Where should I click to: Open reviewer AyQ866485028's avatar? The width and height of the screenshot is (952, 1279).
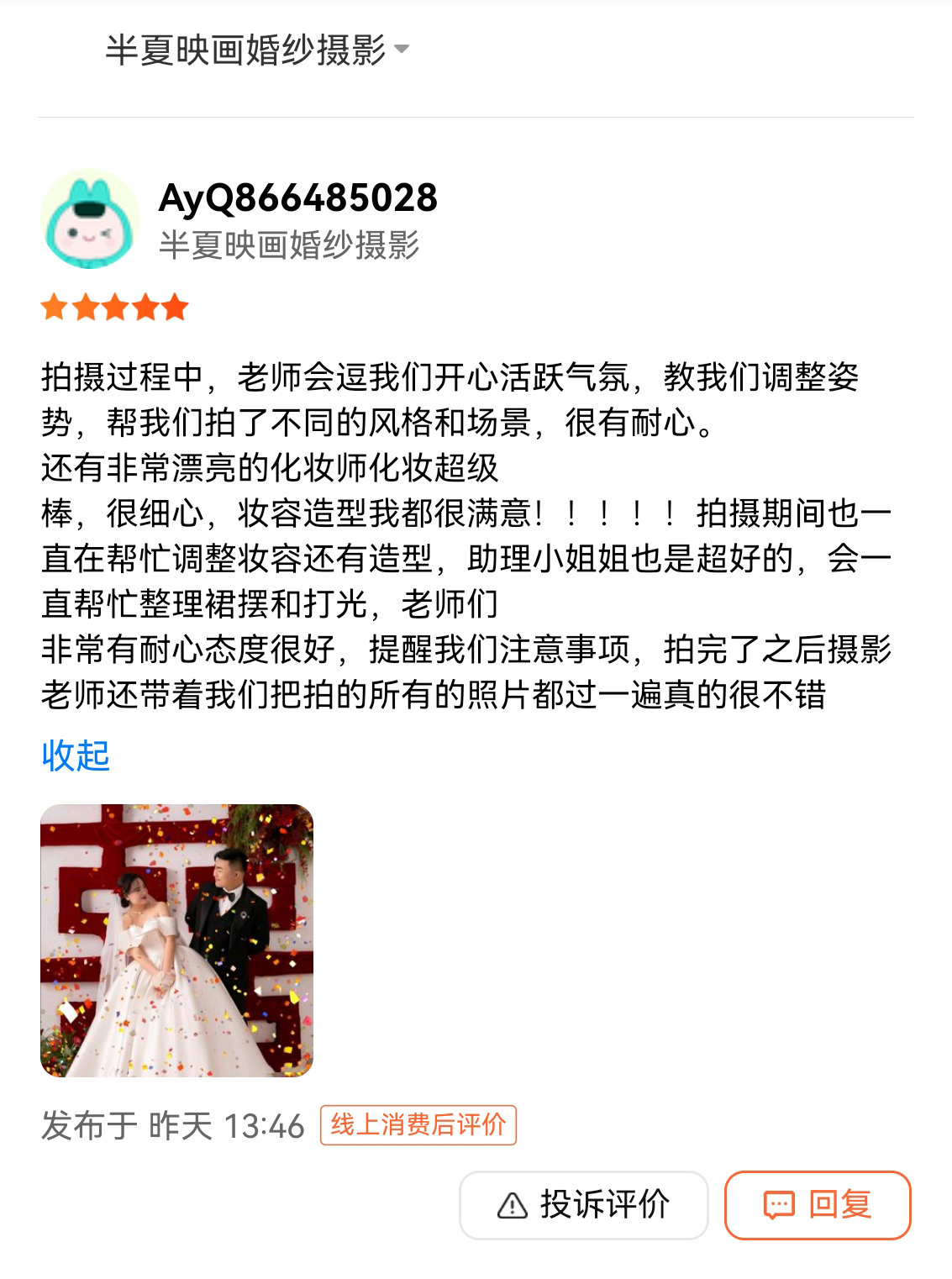90,219
